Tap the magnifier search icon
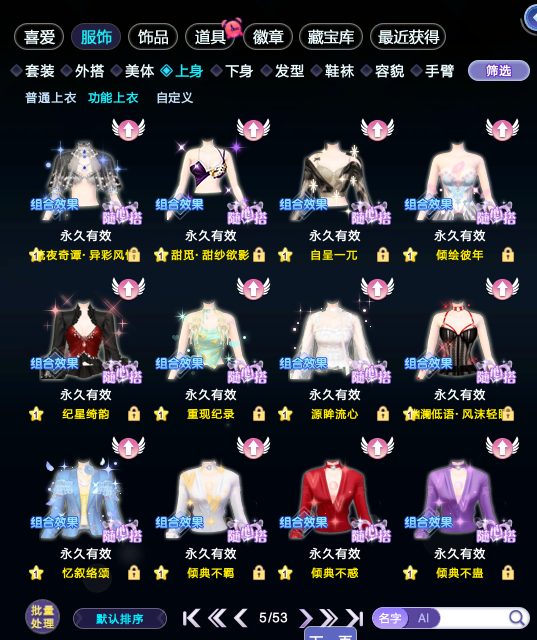The height and width of the screenshot is (640, 537). pos(517,618)
